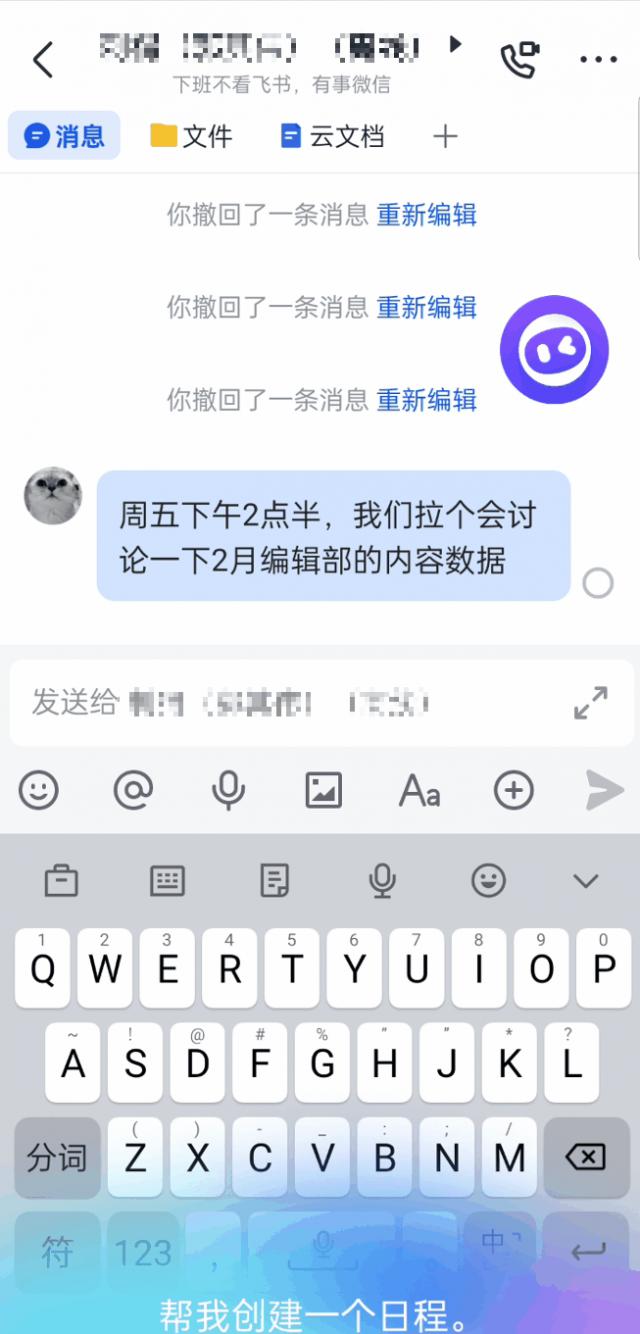Screen dimensions: 640x1334
Task: Open the chat's more options menu
Action: click(x=598, y=60)
